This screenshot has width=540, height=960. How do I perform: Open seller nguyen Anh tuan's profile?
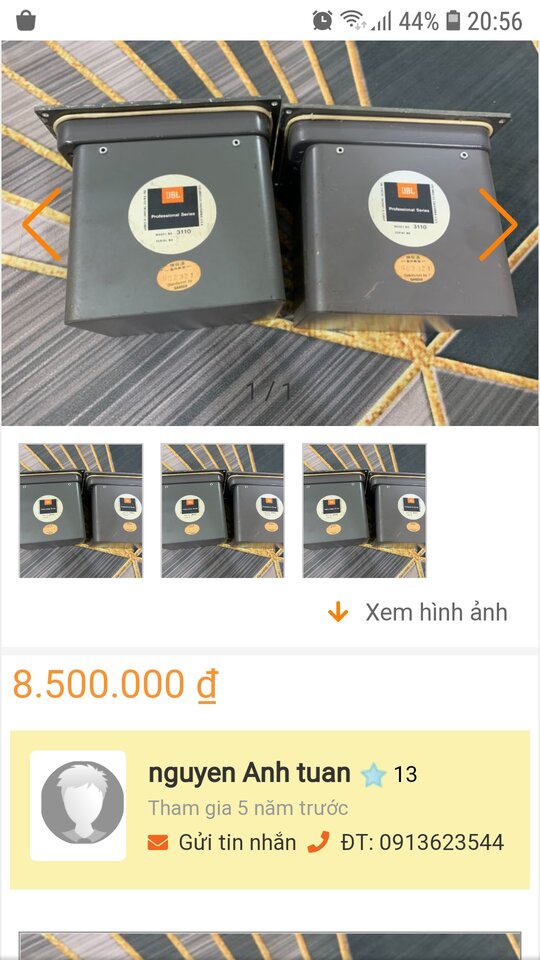(x=249, y=773)
